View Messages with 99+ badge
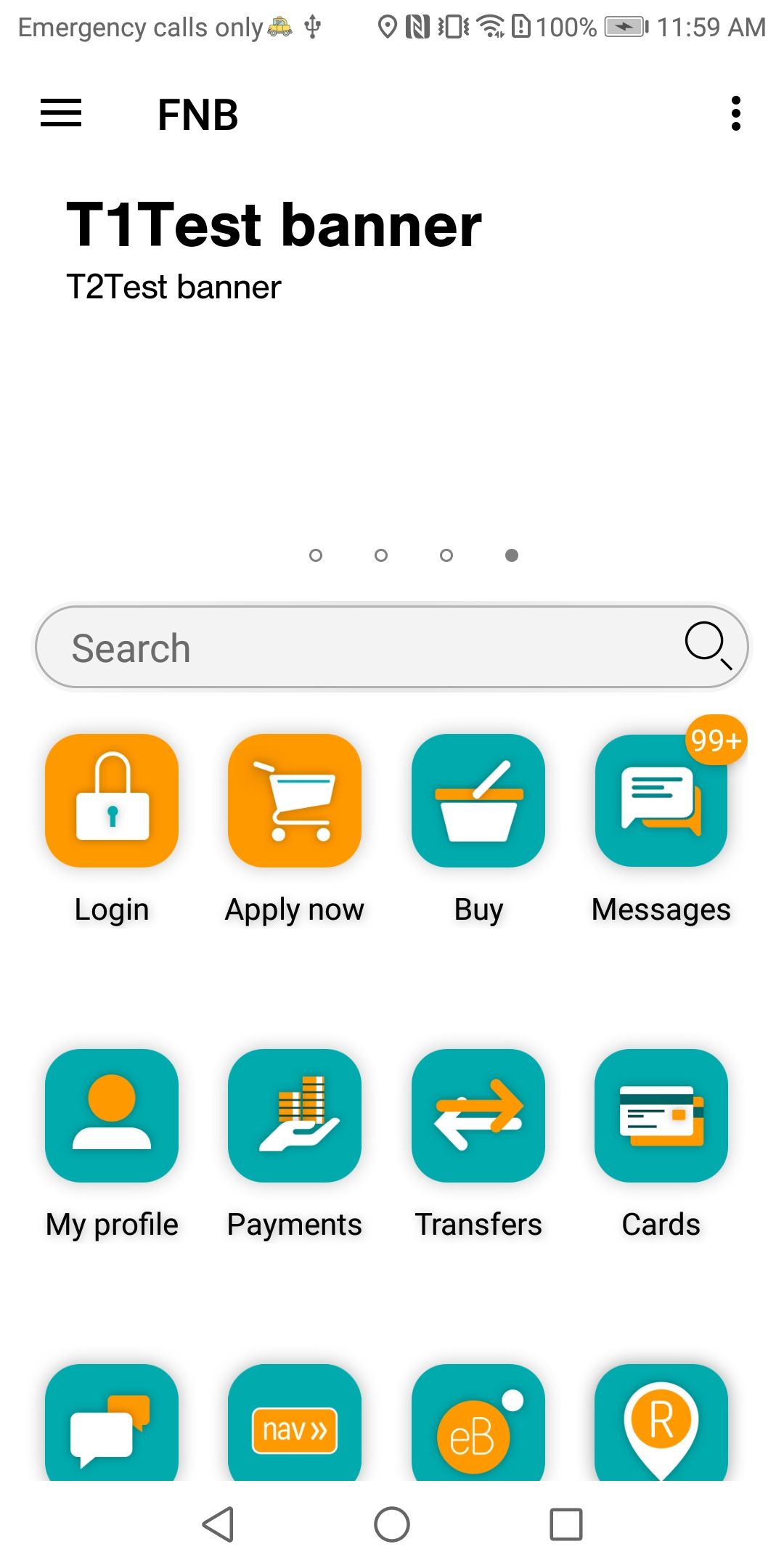 (x=661, y=801)
